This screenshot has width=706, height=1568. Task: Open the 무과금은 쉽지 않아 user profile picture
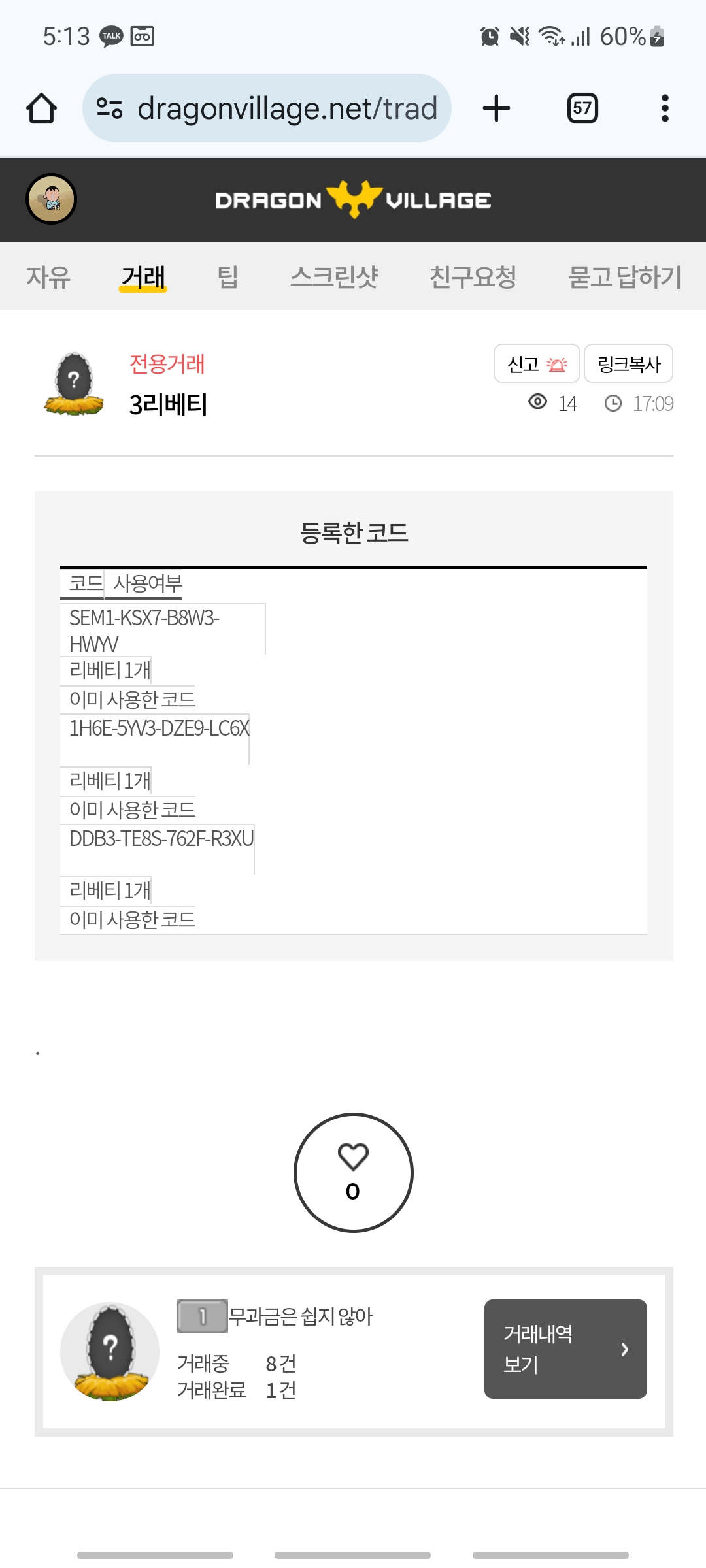point(110,1352)
